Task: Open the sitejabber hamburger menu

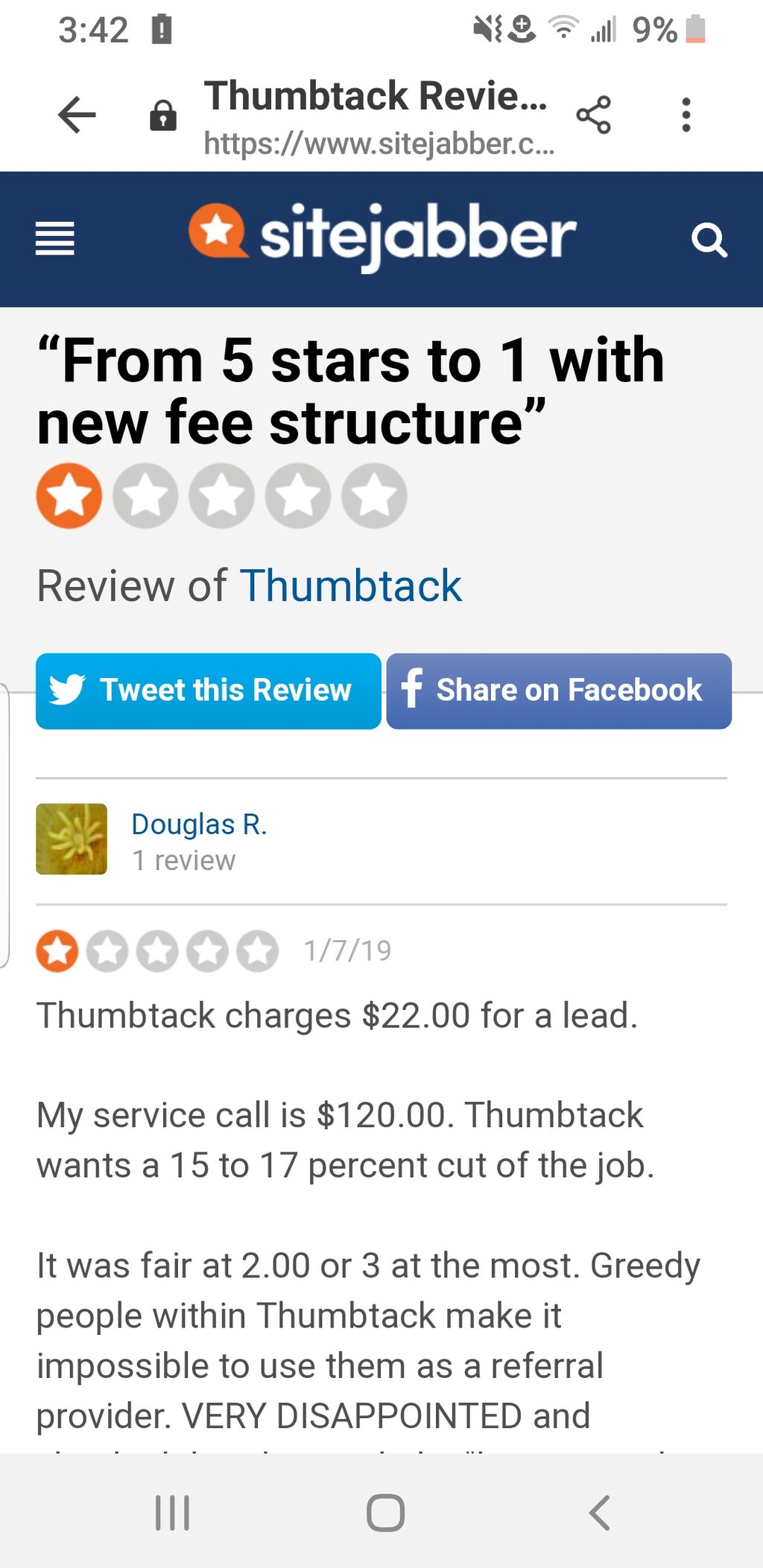Action: click(54, 240)
